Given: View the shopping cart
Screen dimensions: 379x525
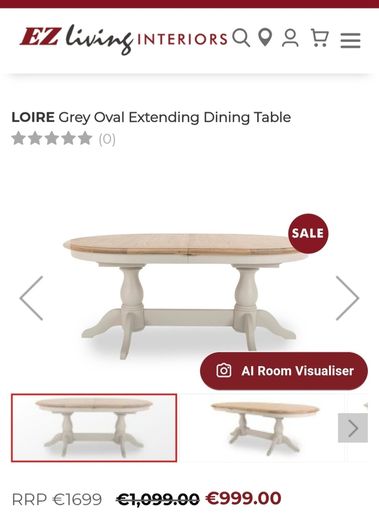Looking at the screenshot, I should (x=320, y=38).
